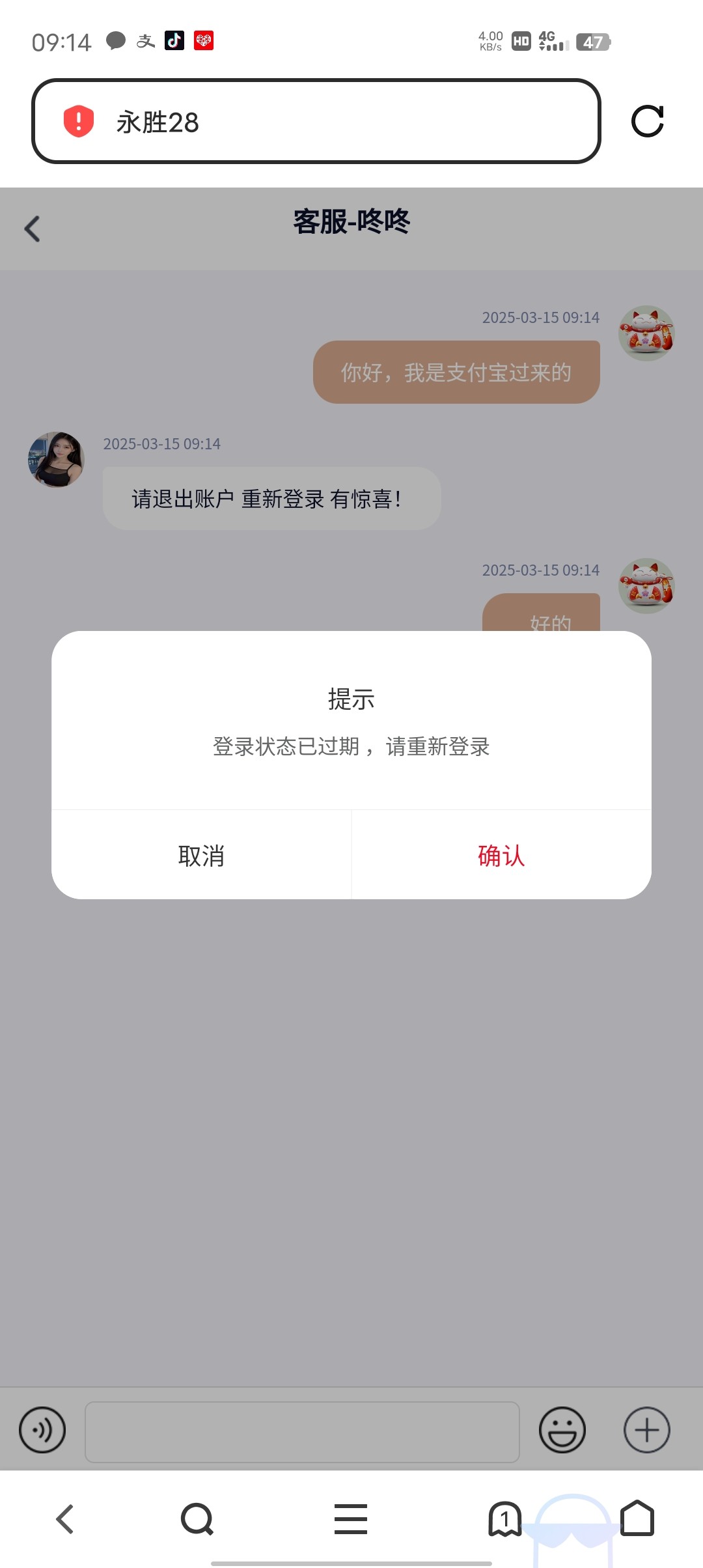
Task: Navigate back using browser back arrow
Action: tap(64, 1519)
